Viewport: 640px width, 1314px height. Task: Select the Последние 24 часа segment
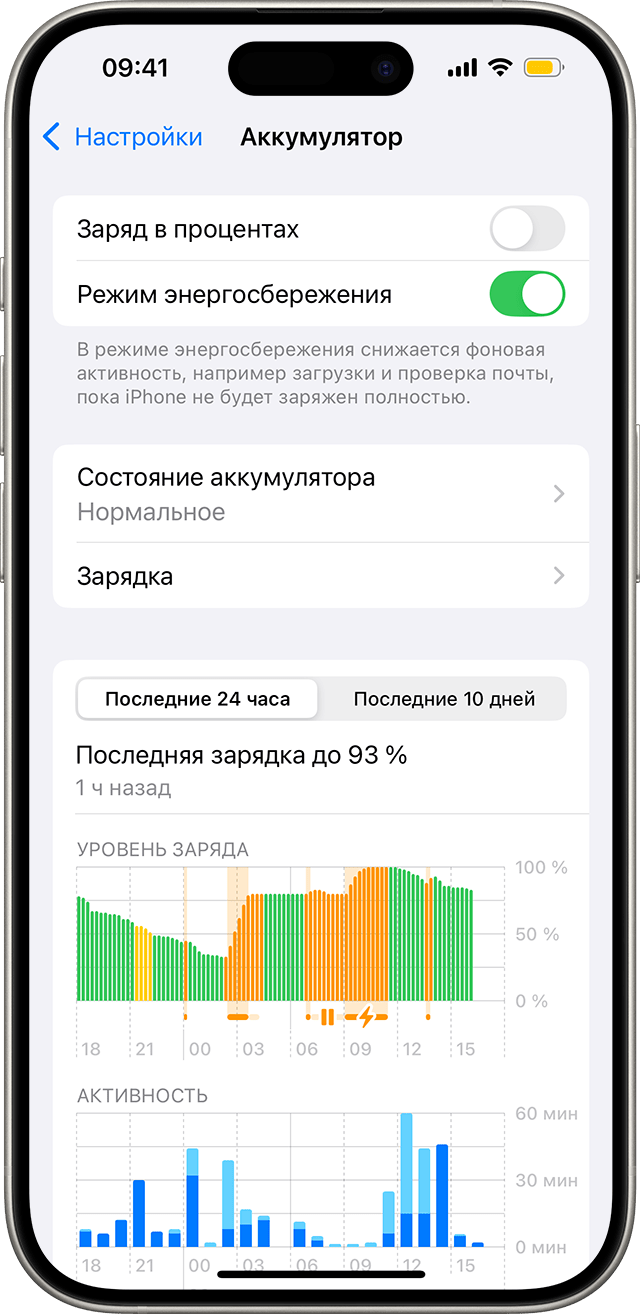pyautogui.click(x=198, y=699)
